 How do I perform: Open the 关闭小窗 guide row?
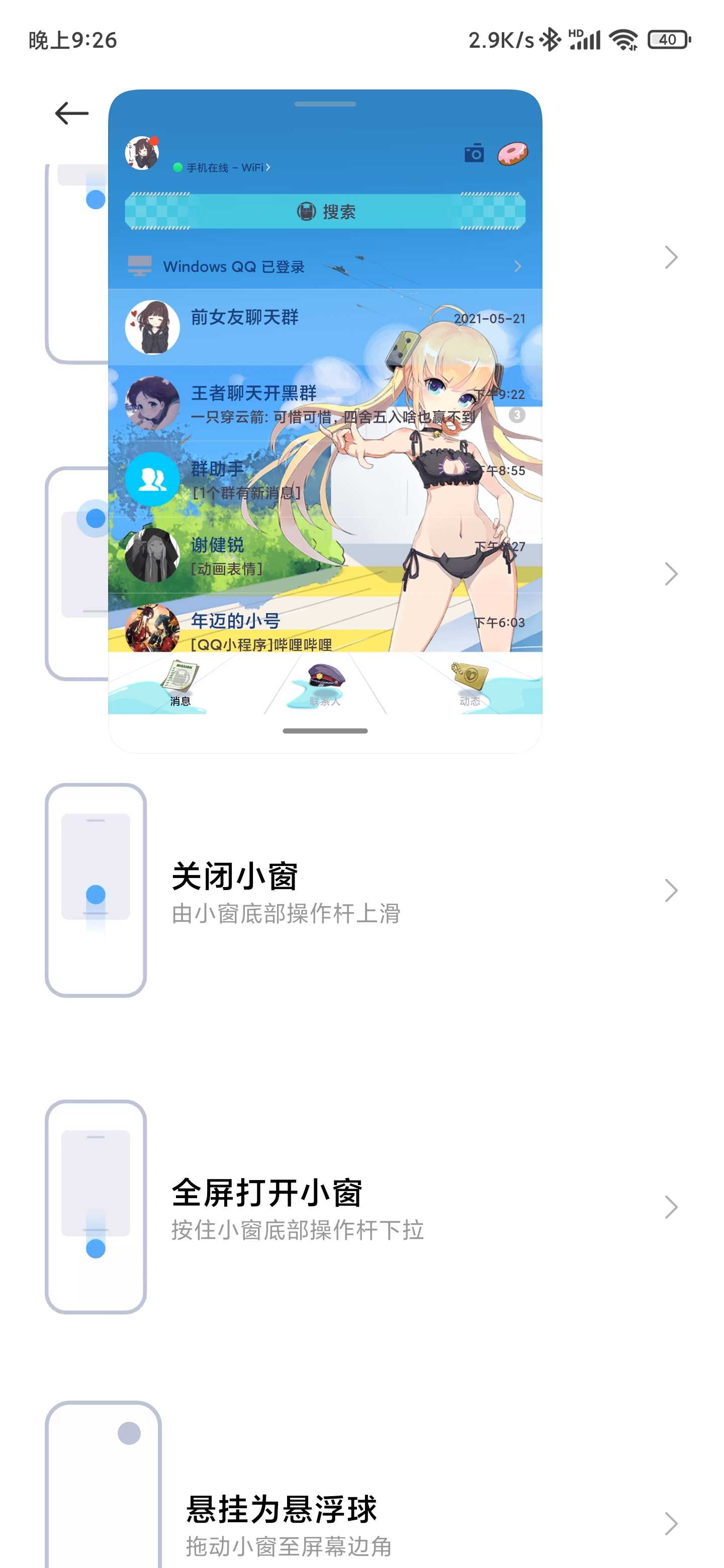click(x=361, y=891)
